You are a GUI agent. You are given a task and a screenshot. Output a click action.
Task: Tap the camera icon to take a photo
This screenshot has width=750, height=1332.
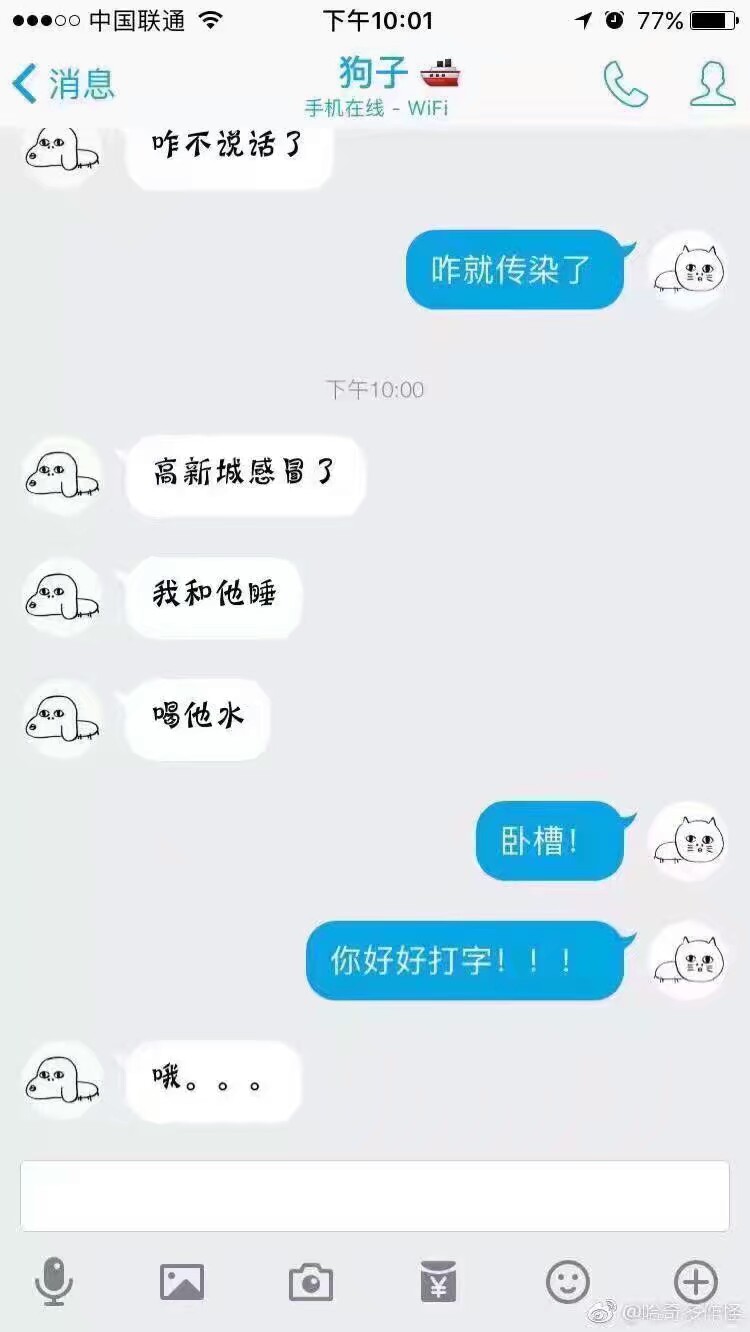pyautogui.click(x=311, y=1280)
